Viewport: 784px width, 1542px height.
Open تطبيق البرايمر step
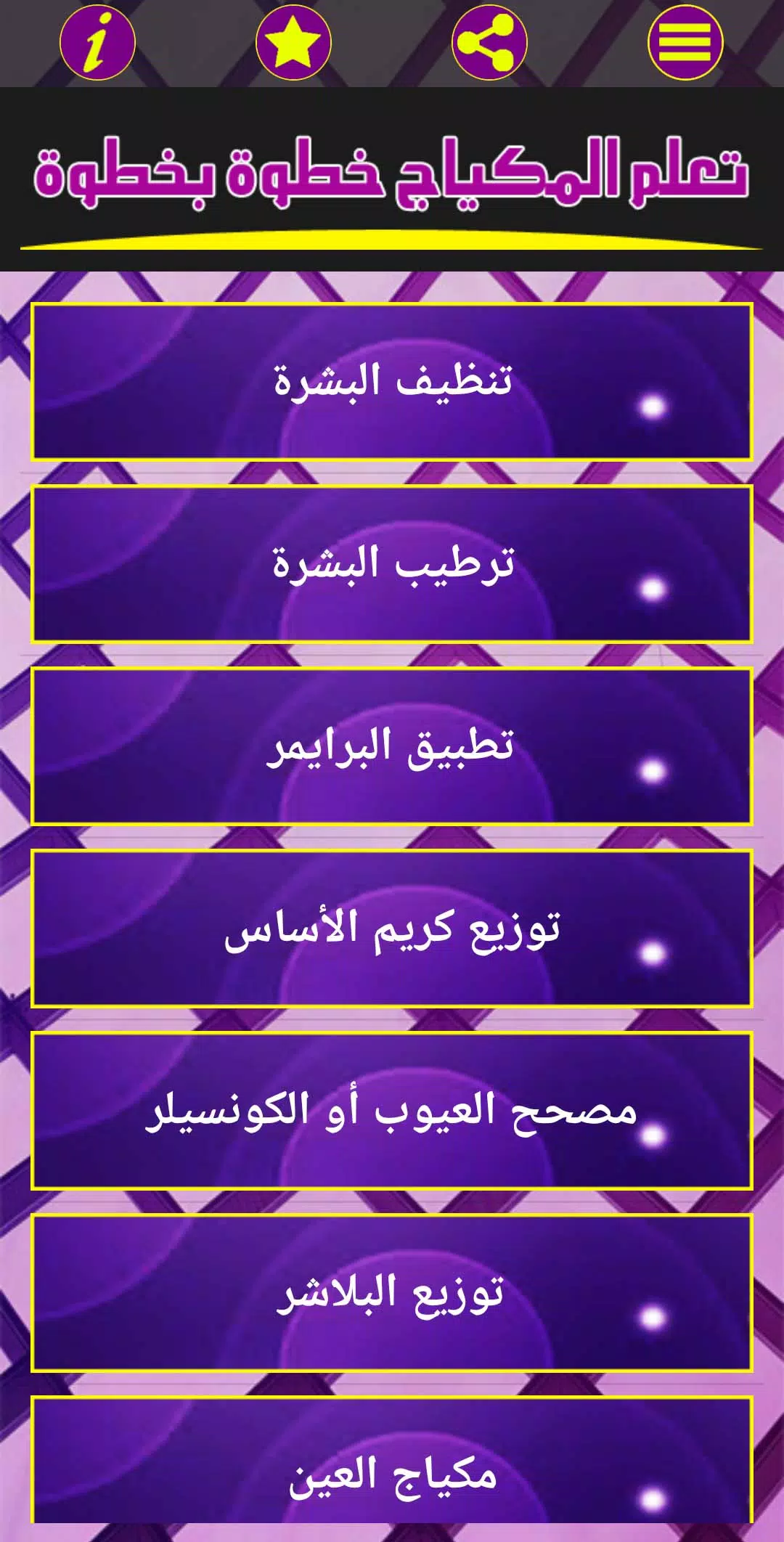coord(392,746)
